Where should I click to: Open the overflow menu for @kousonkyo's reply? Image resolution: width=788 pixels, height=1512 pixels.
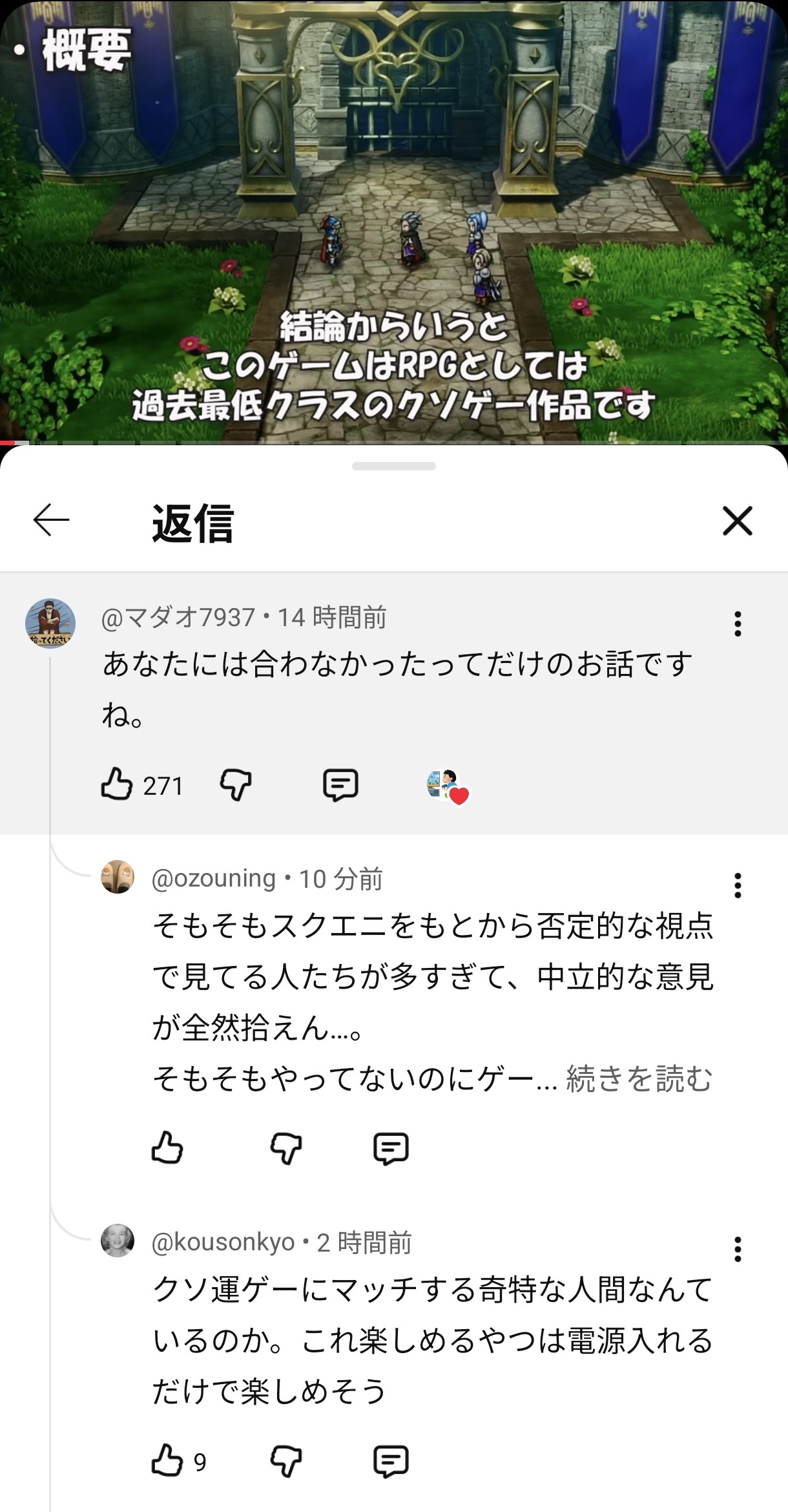737,1250
